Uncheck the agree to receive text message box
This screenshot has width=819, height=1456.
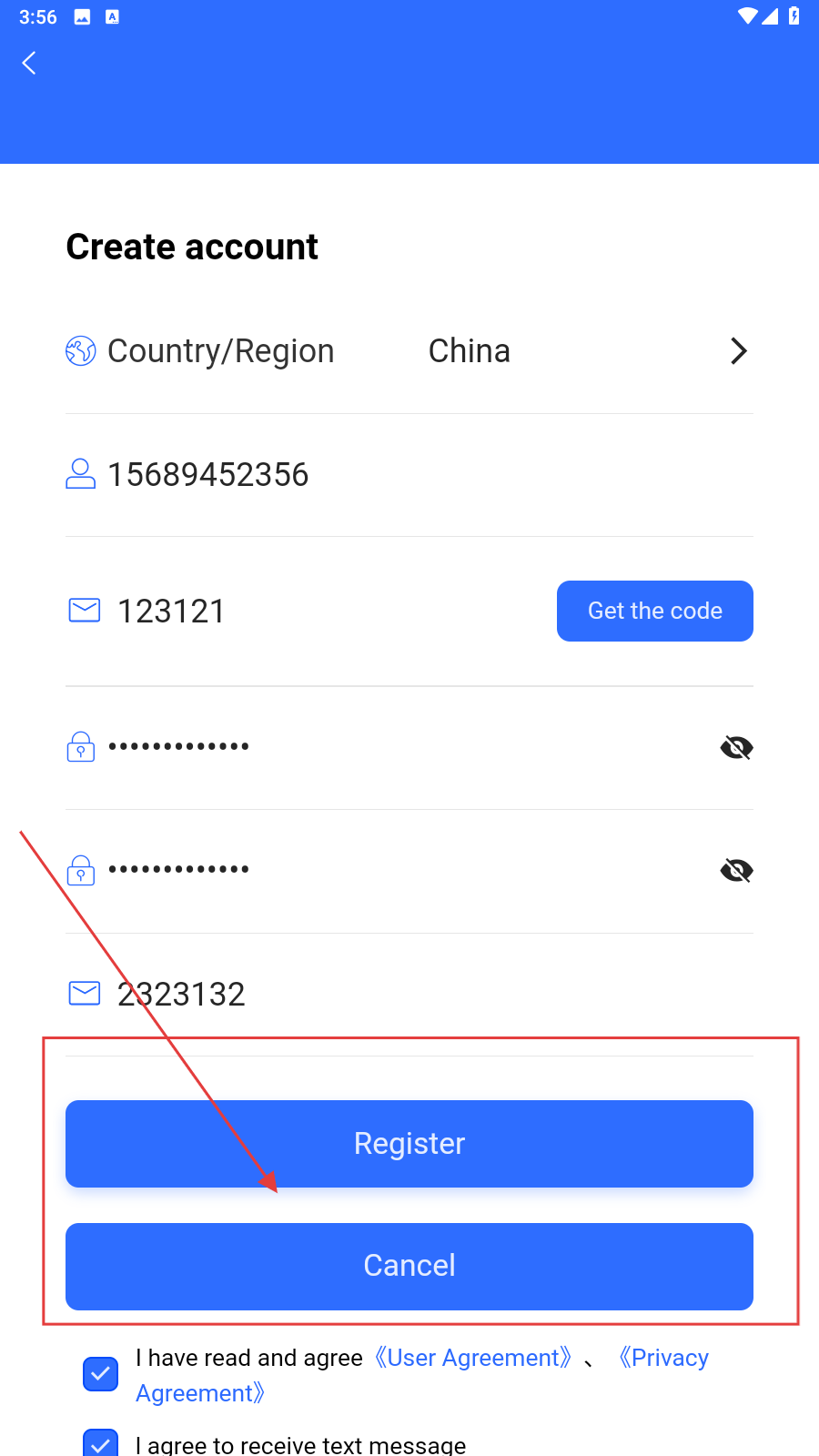(100, 1443)
